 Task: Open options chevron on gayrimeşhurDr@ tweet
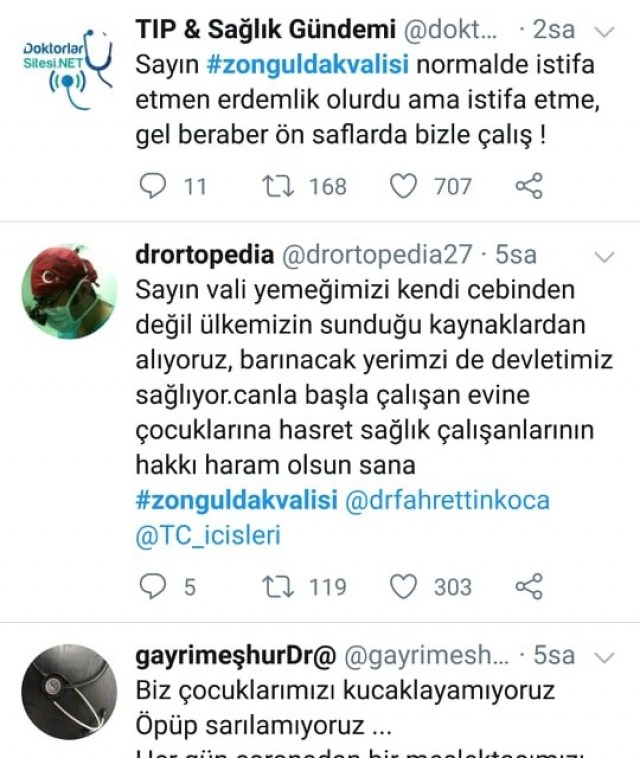(x=603, y=656)
